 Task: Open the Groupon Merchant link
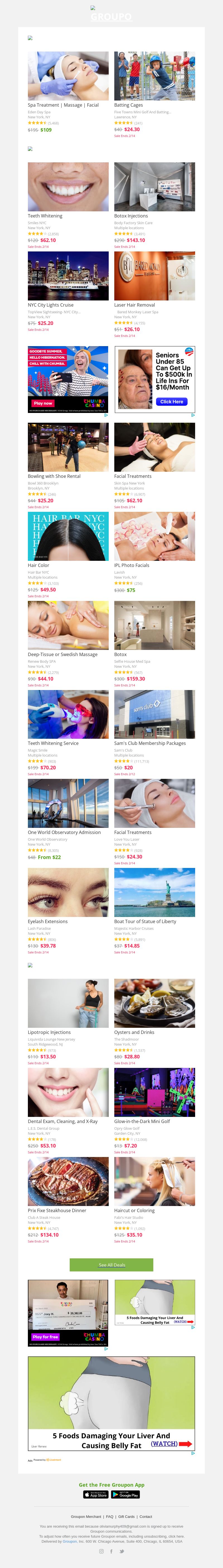point(86,1516)
